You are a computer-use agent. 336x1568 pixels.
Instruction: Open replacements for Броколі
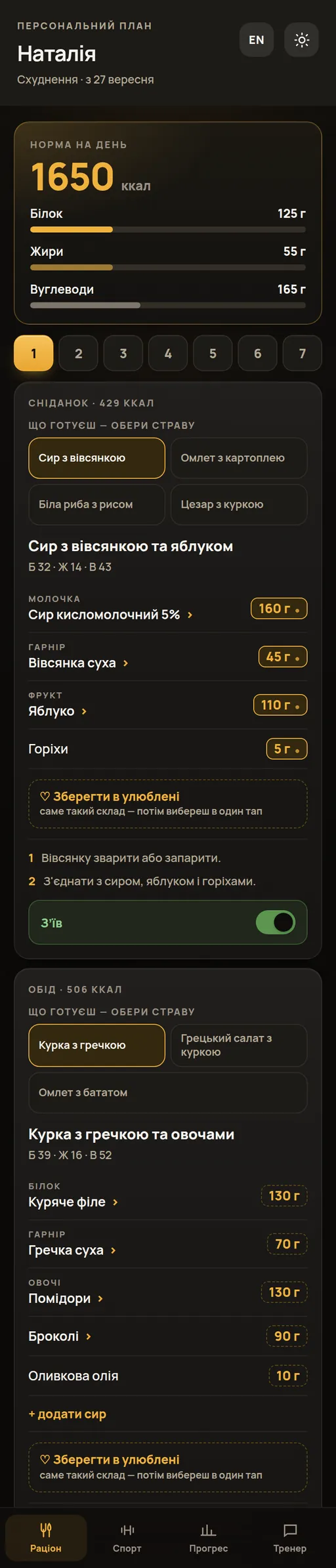(60, 1336)
